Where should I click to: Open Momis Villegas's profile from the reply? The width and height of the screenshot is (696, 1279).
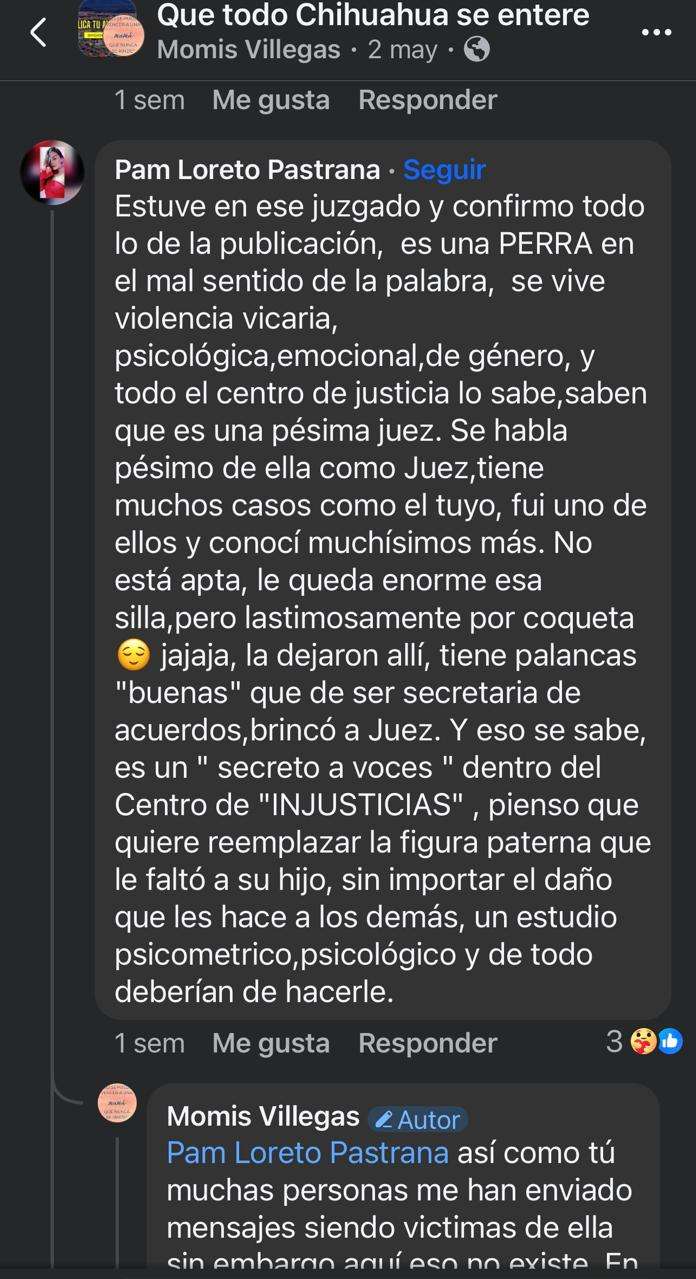pos(263,1116)
